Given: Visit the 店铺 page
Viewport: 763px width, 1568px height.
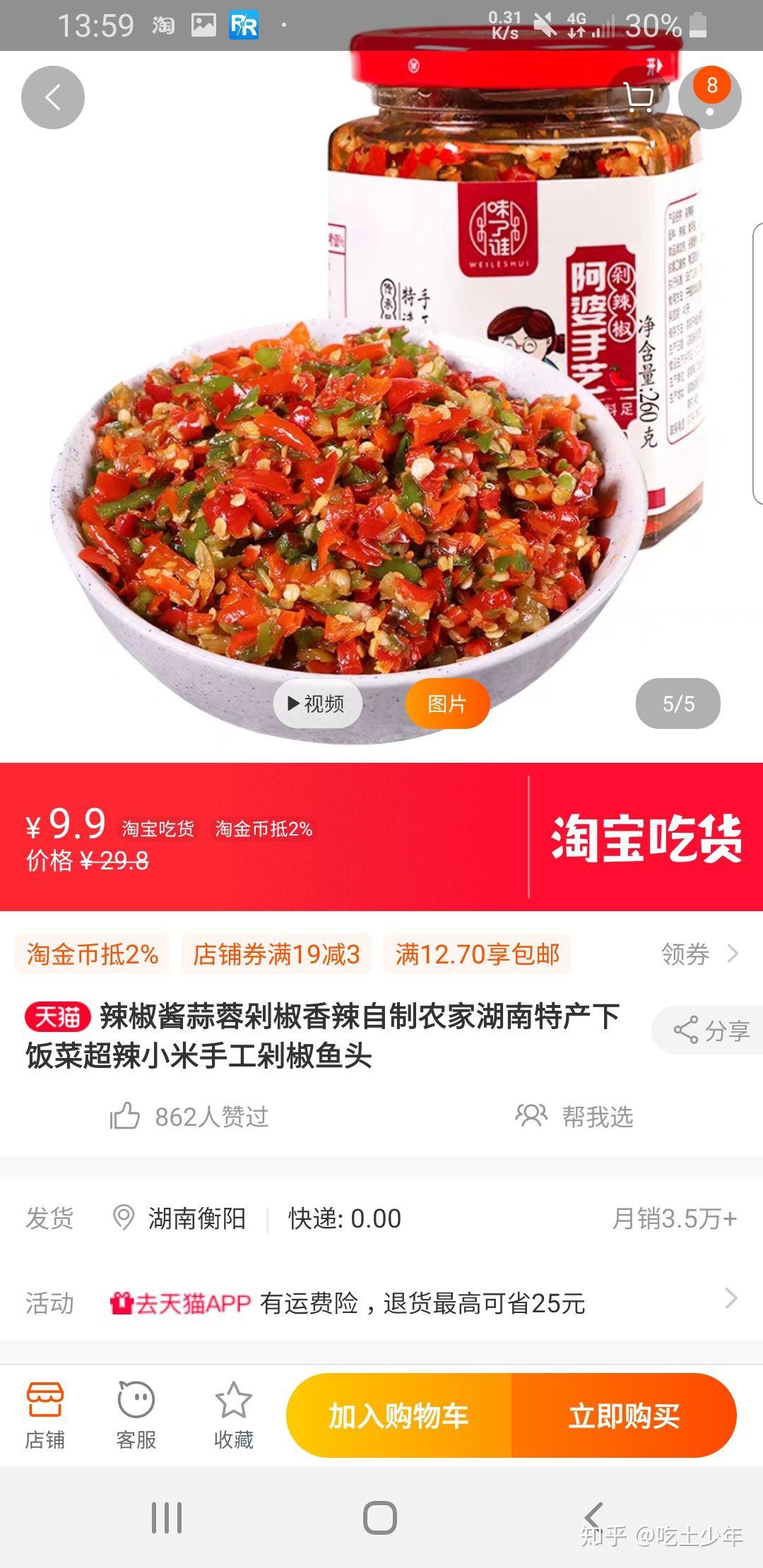Looking at the screenshot, I should (x=45, y=1416).
